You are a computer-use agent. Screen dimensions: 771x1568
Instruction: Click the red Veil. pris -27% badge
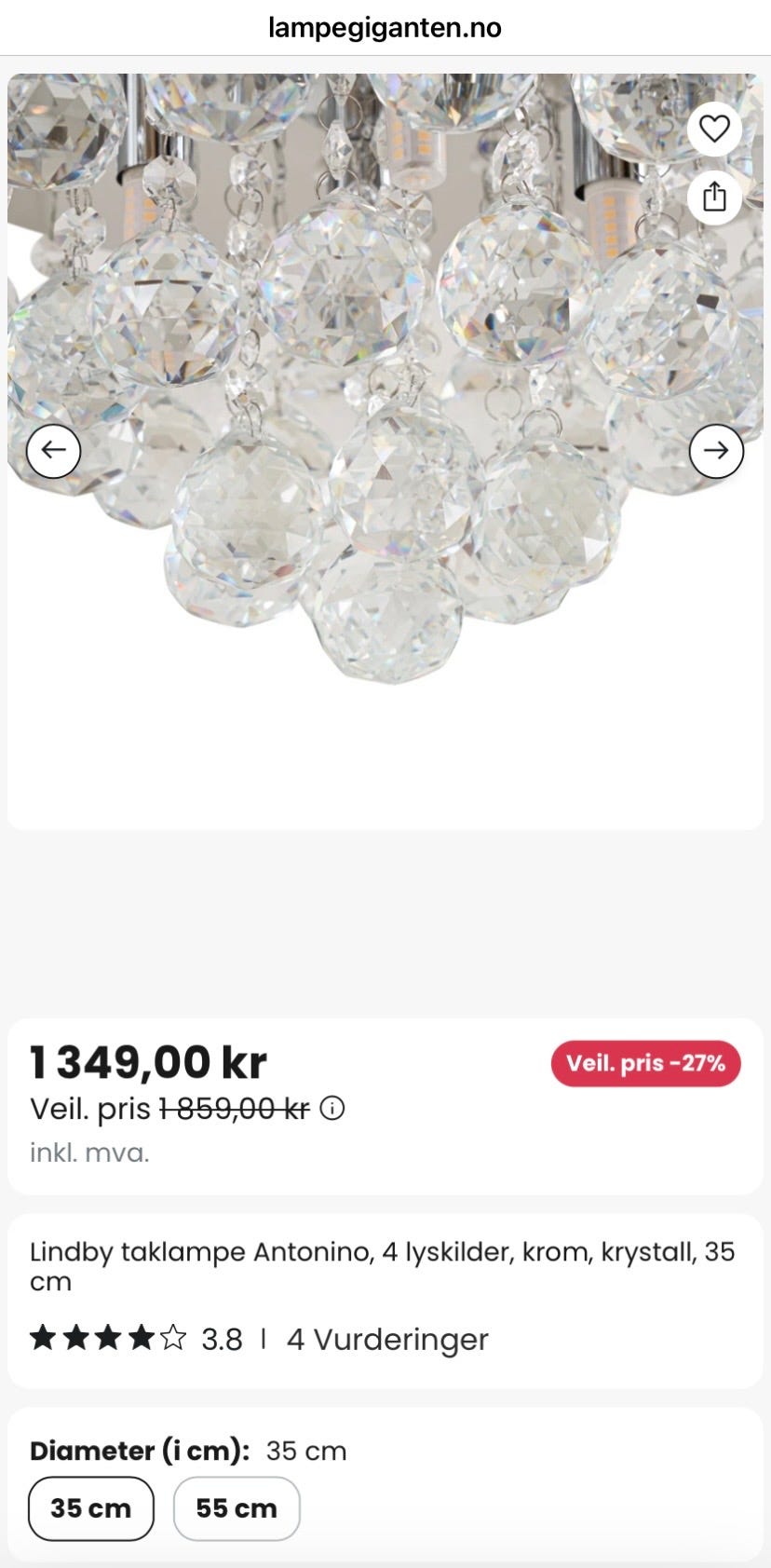(x=645, y=1061)
